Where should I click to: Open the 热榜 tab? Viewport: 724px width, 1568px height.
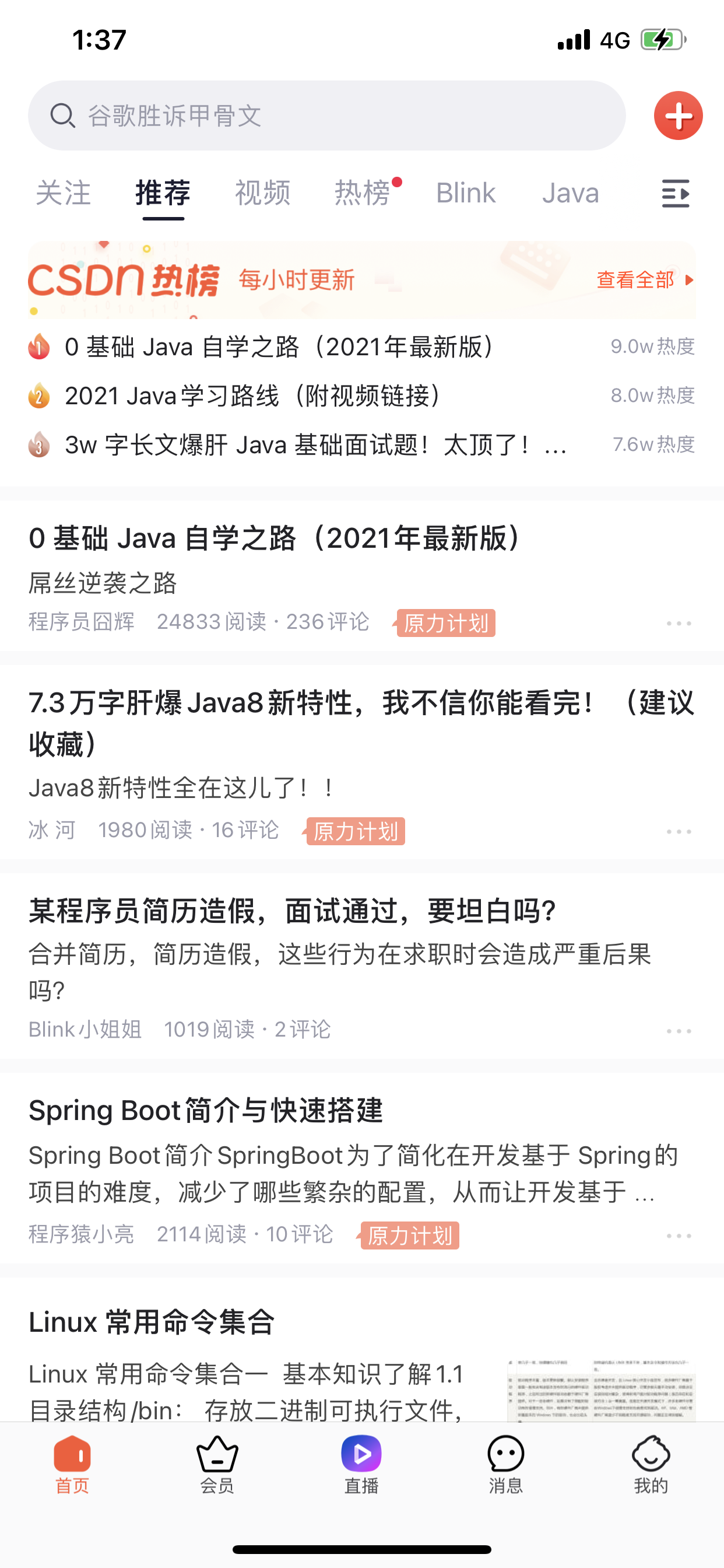(363, 194)
